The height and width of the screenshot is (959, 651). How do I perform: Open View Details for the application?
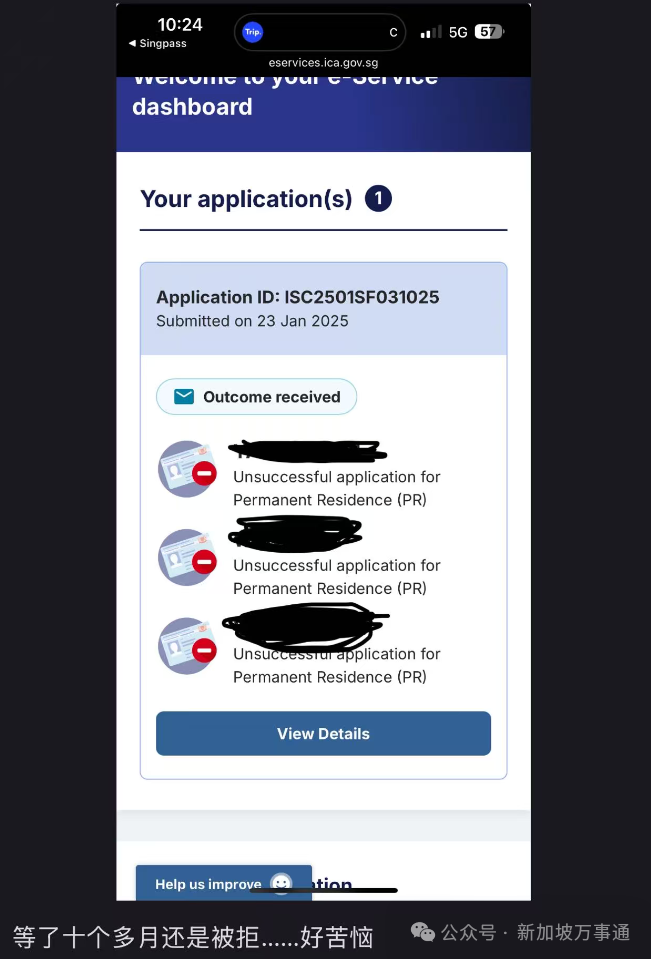click(x=323, y=733)
